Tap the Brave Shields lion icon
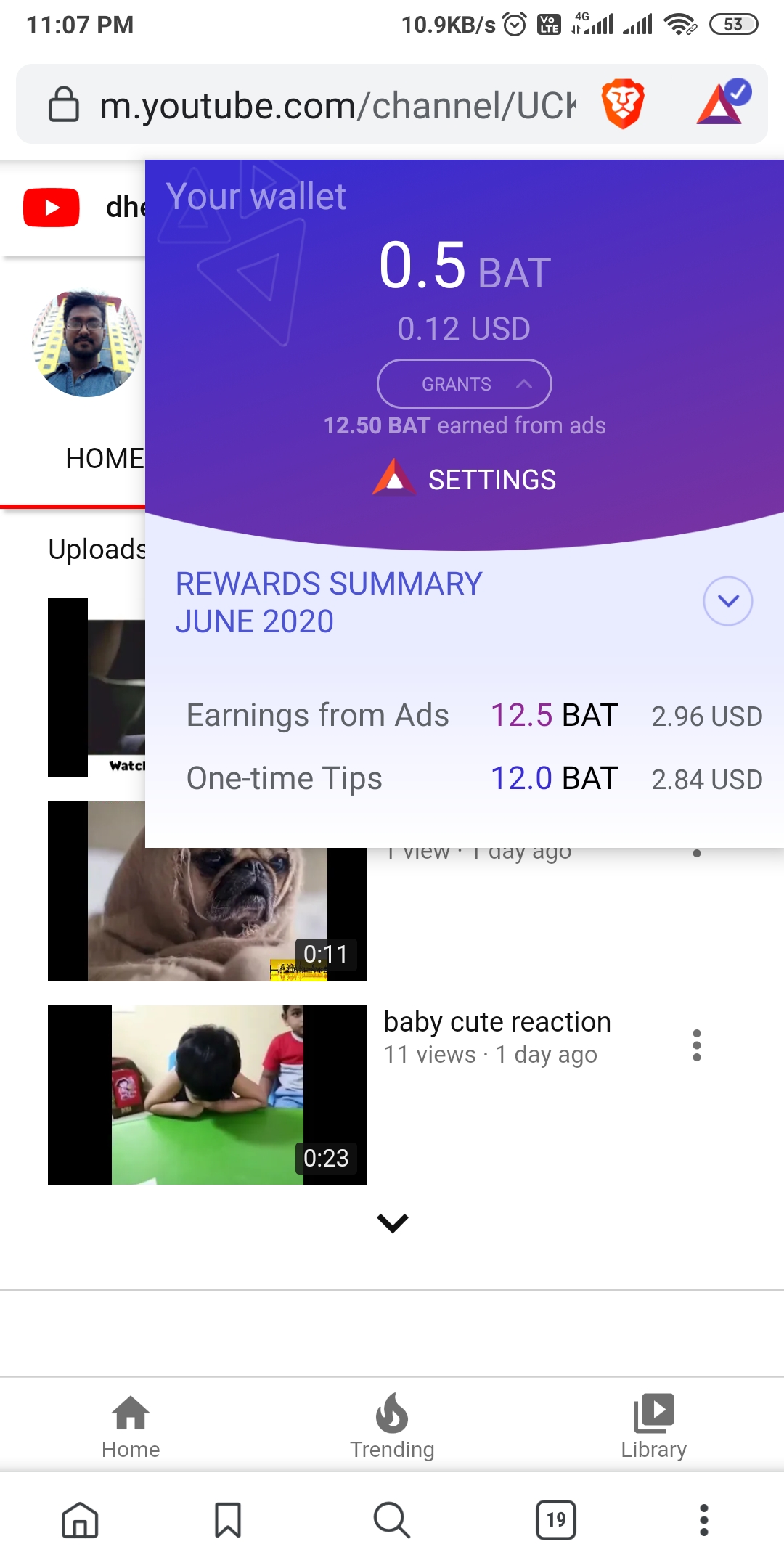 pos(623,104)
